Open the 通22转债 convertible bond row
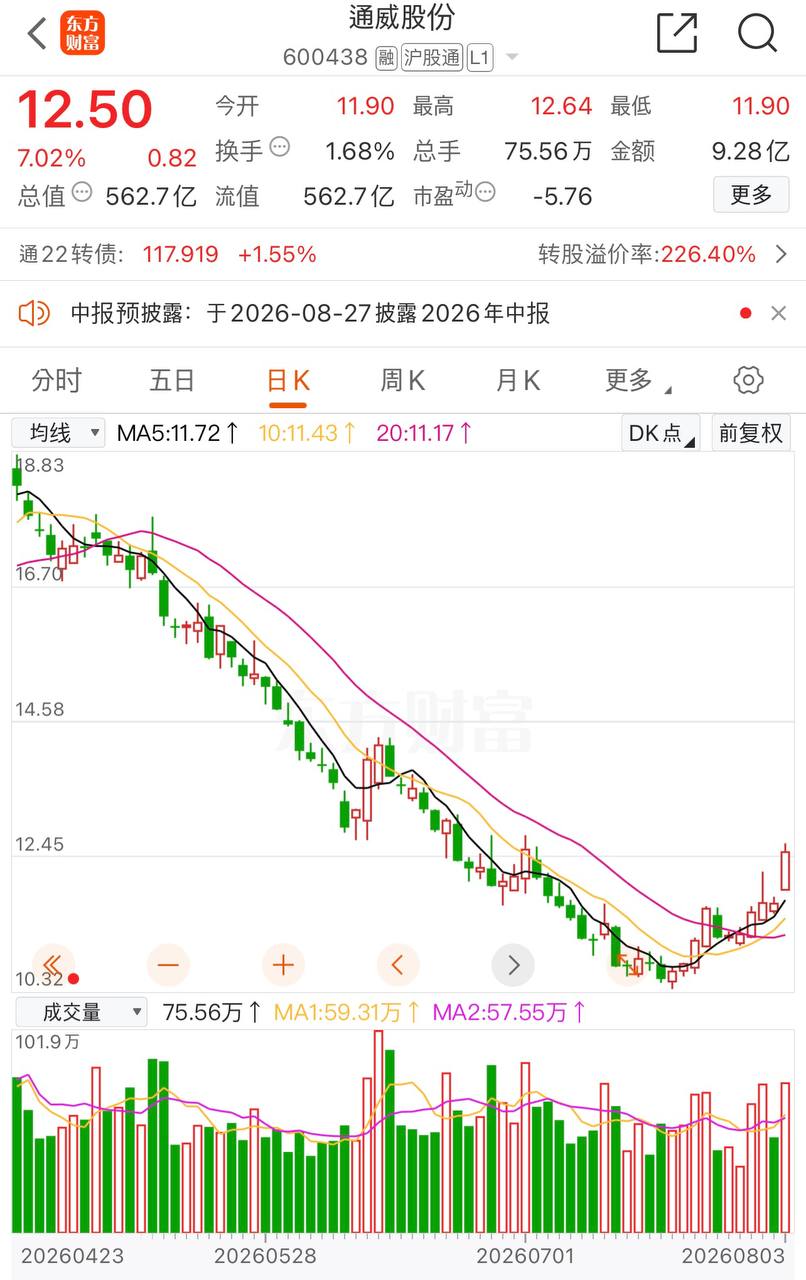The image size is (806, 1280). coord(403,254)
